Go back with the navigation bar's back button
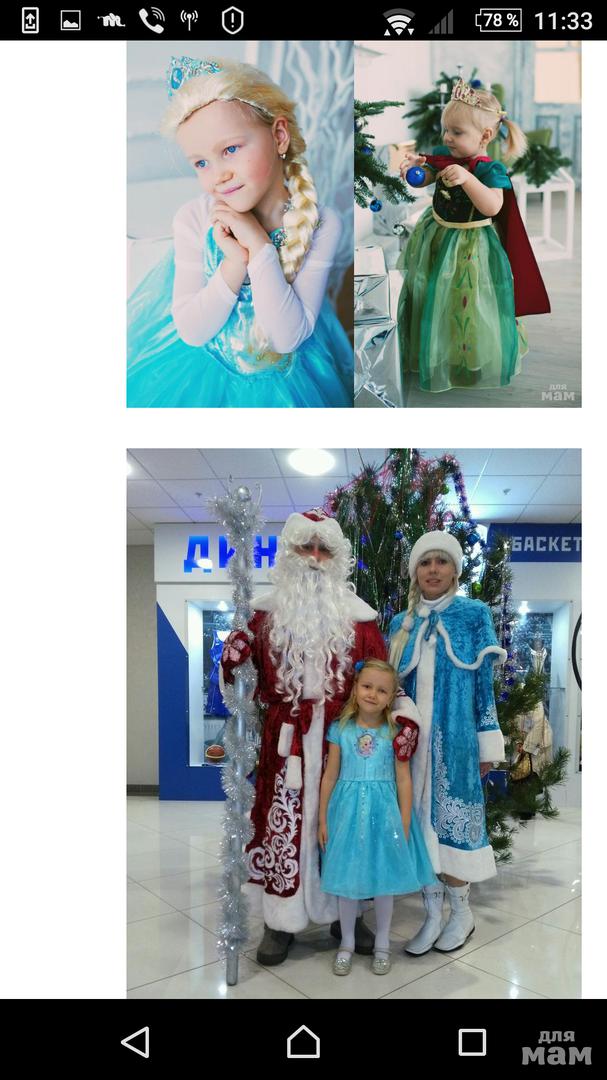Image resolution: width=607 pixels, height=1080 pixels. pyautogui.click(x=135, y=1042)
